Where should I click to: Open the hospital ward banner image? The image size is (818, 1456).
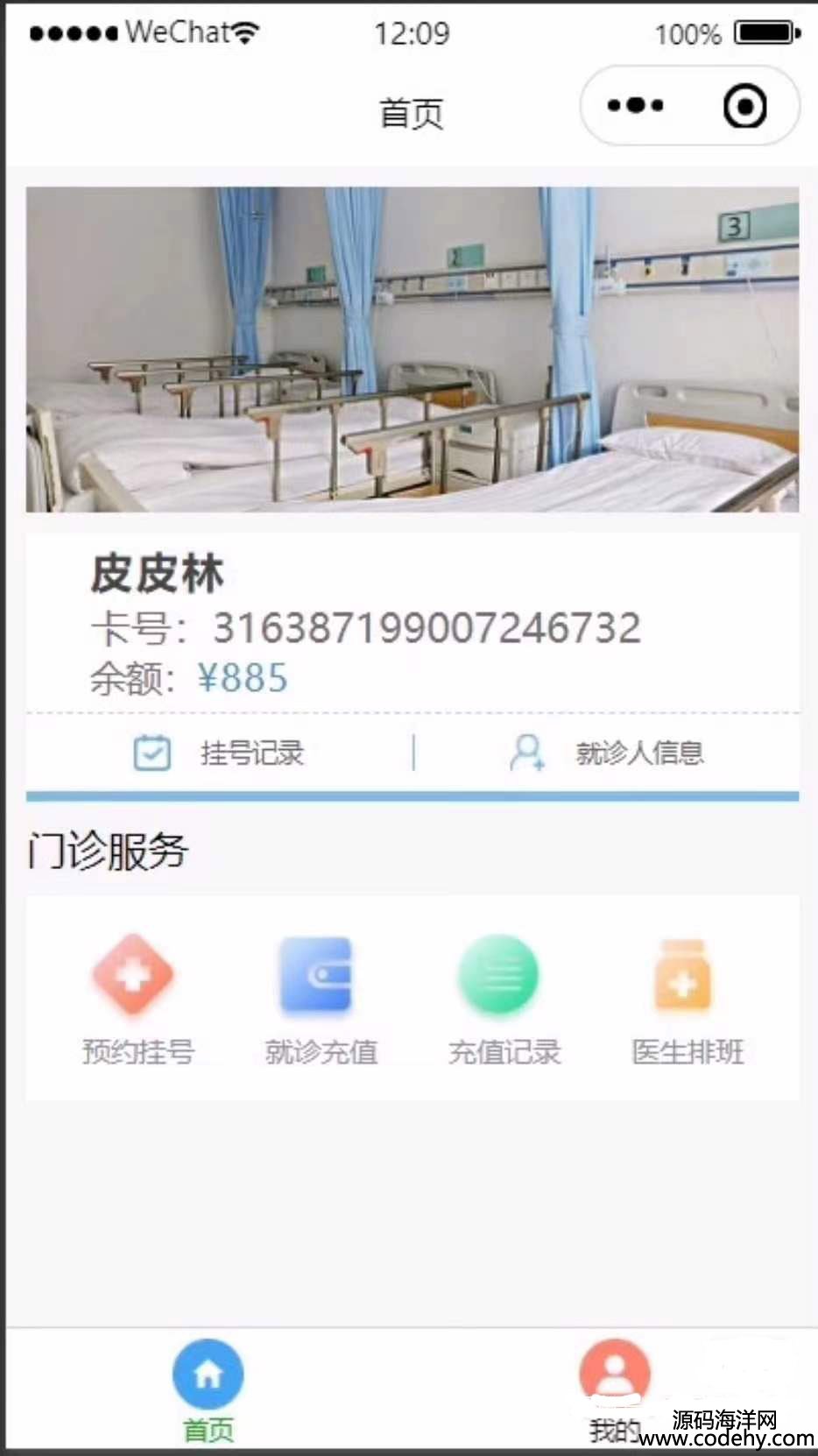(x=412, y=350)
